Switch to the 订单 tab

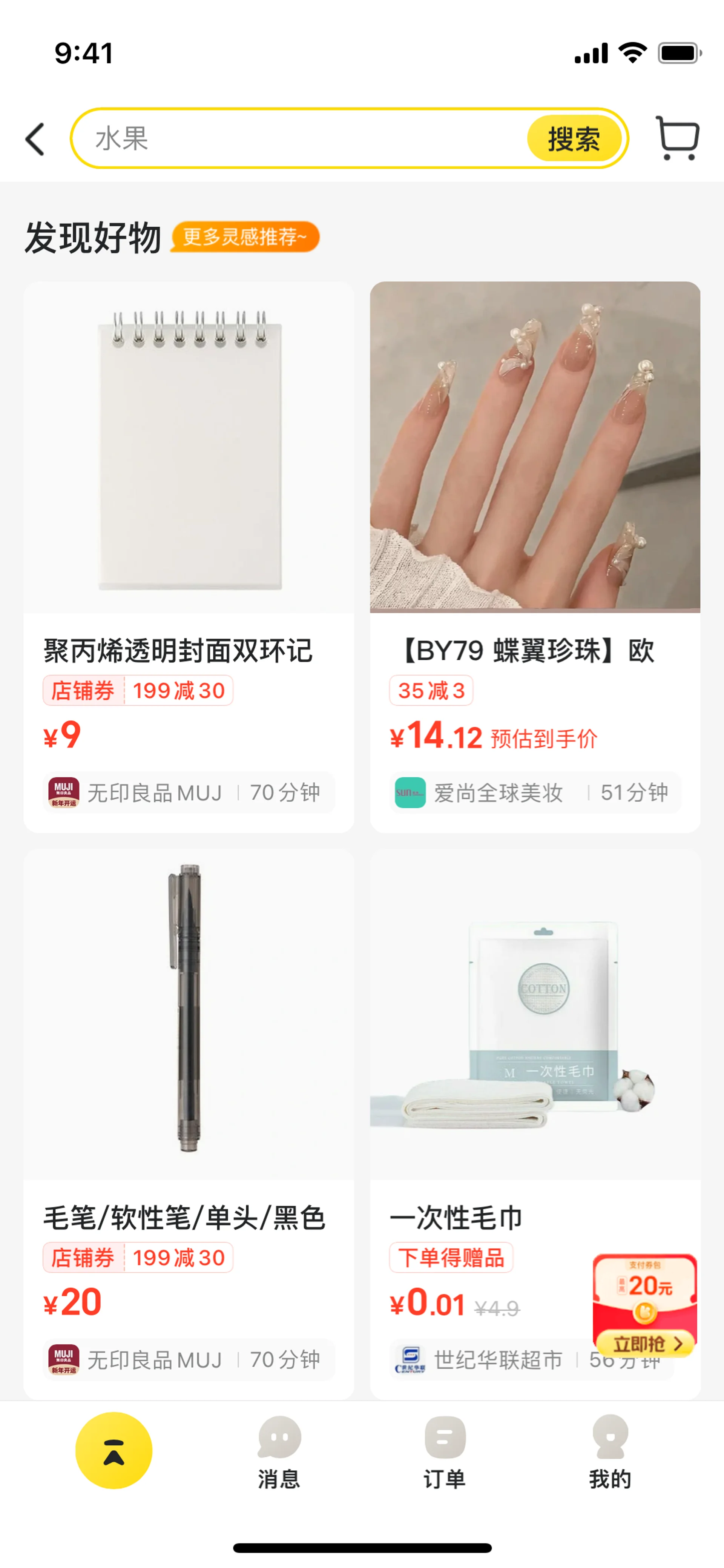coord(445,1452)
